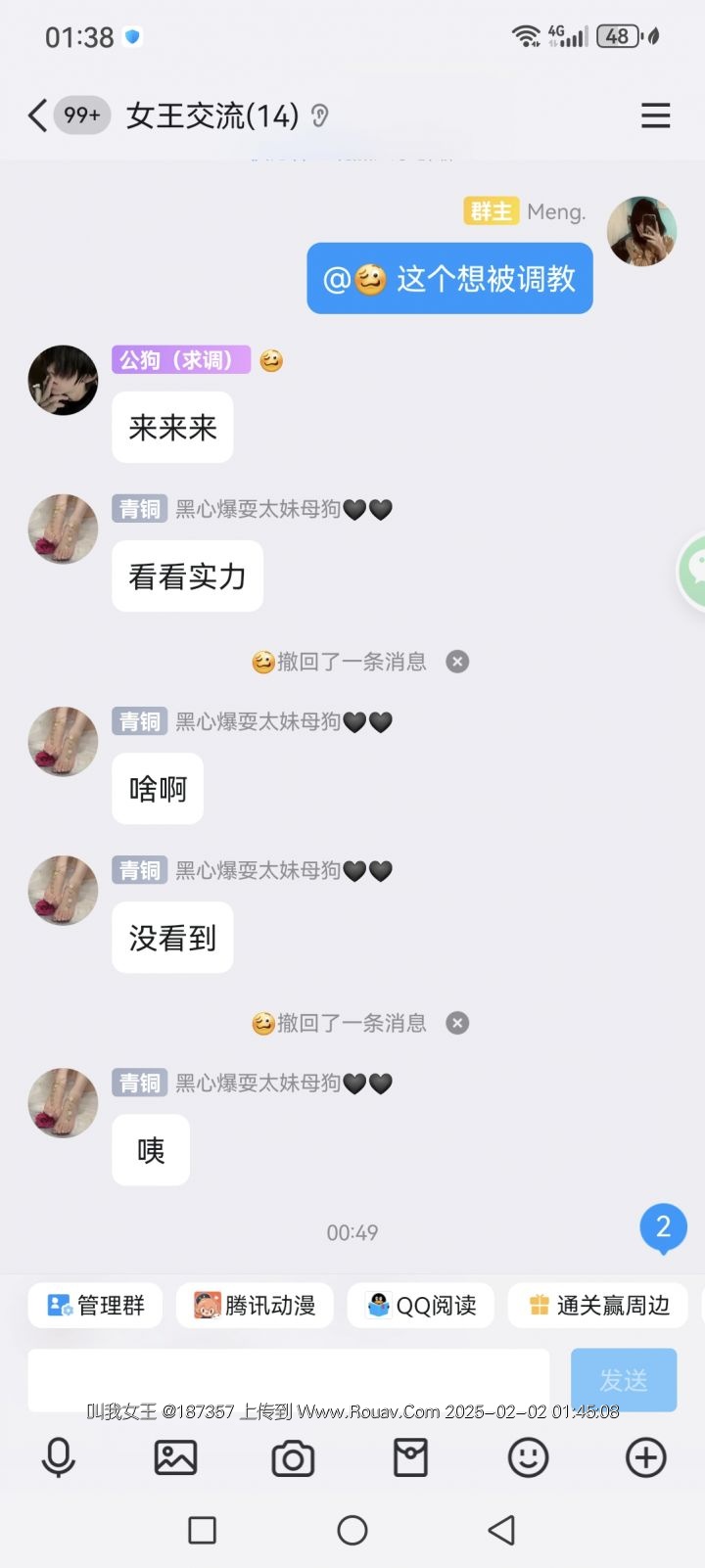Viewport: 705px width, 1568px height.
Task: Open the avatar of the 来来来 sender
Action: (63, 380)
